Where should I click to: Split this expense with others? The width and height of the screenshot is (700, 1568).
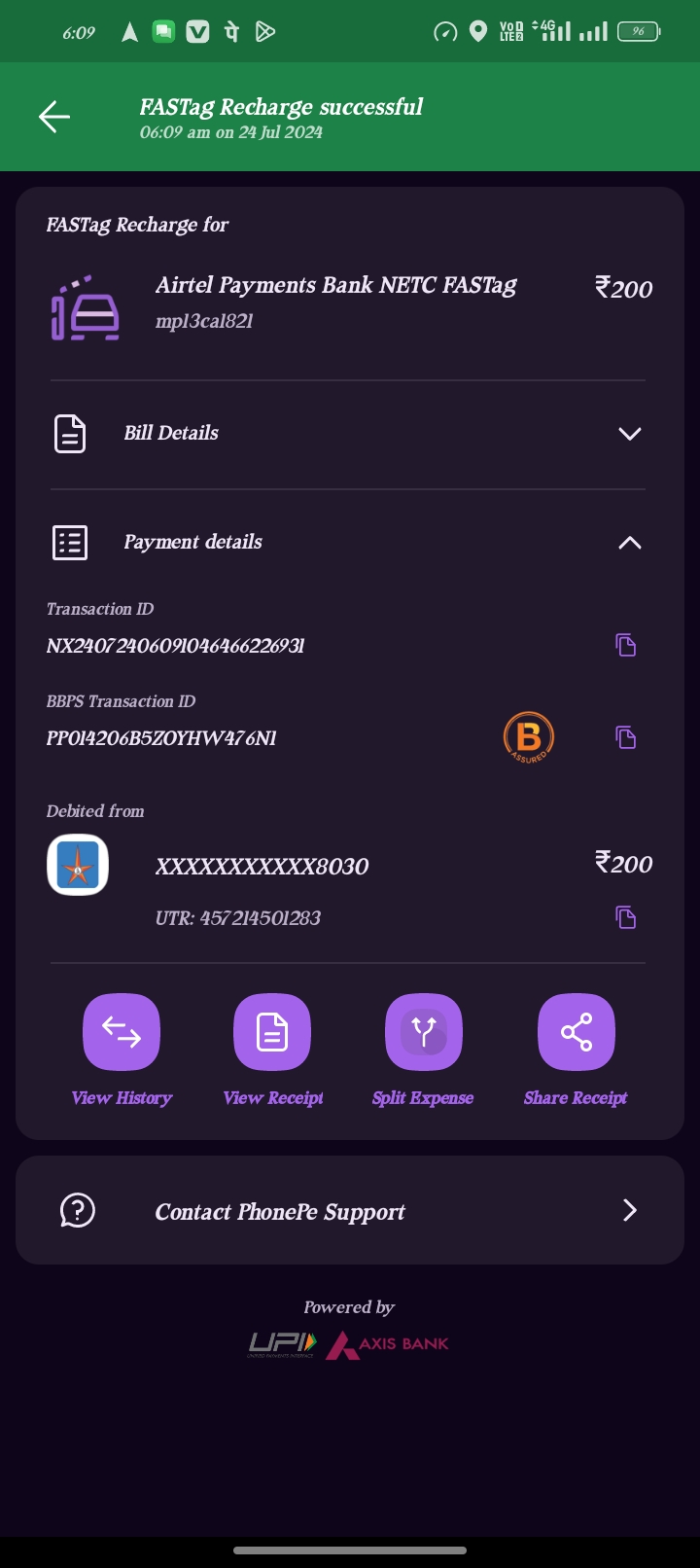(x=424, y=1031)
